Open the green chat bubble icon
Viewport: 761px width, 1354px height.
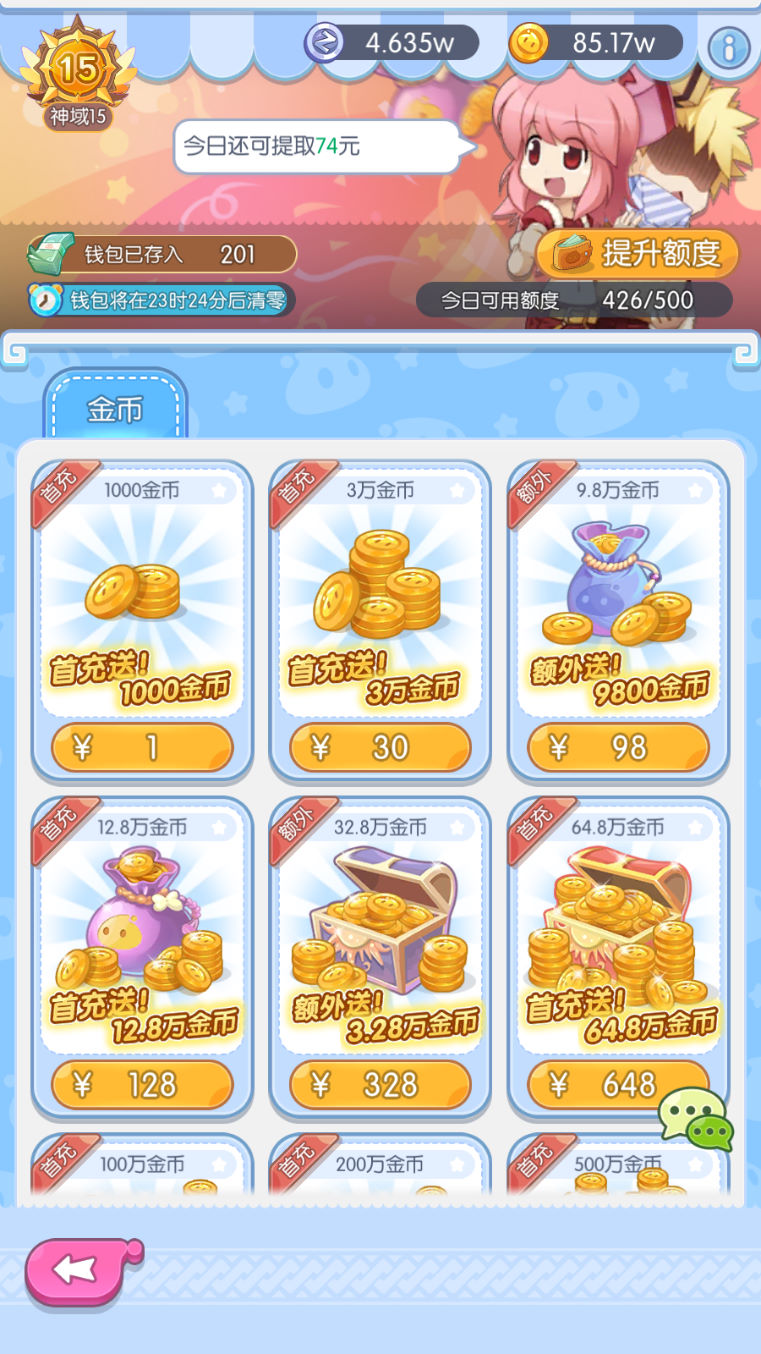coord(696,1119)
